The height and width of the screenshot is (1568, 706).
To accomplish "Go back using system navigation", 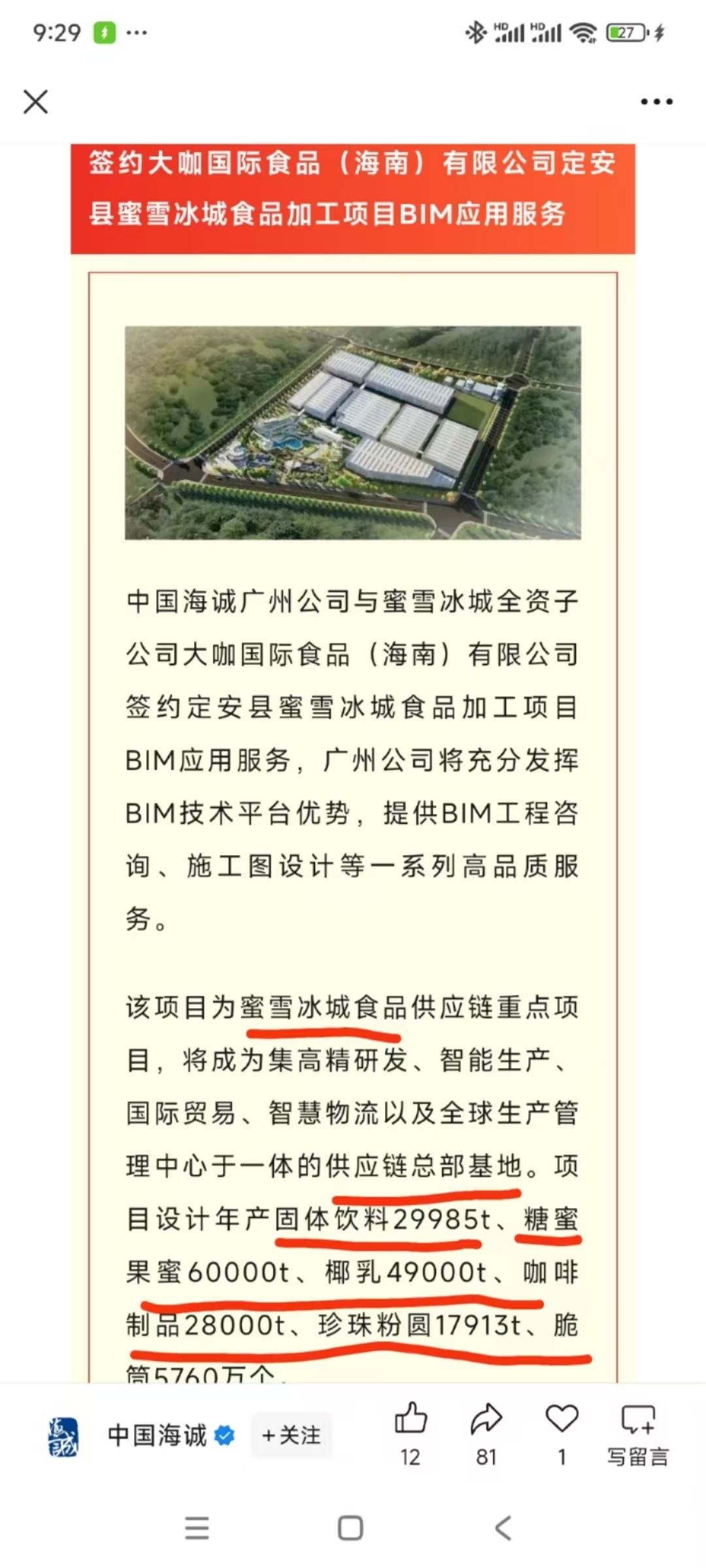I will pos(503,1528).
